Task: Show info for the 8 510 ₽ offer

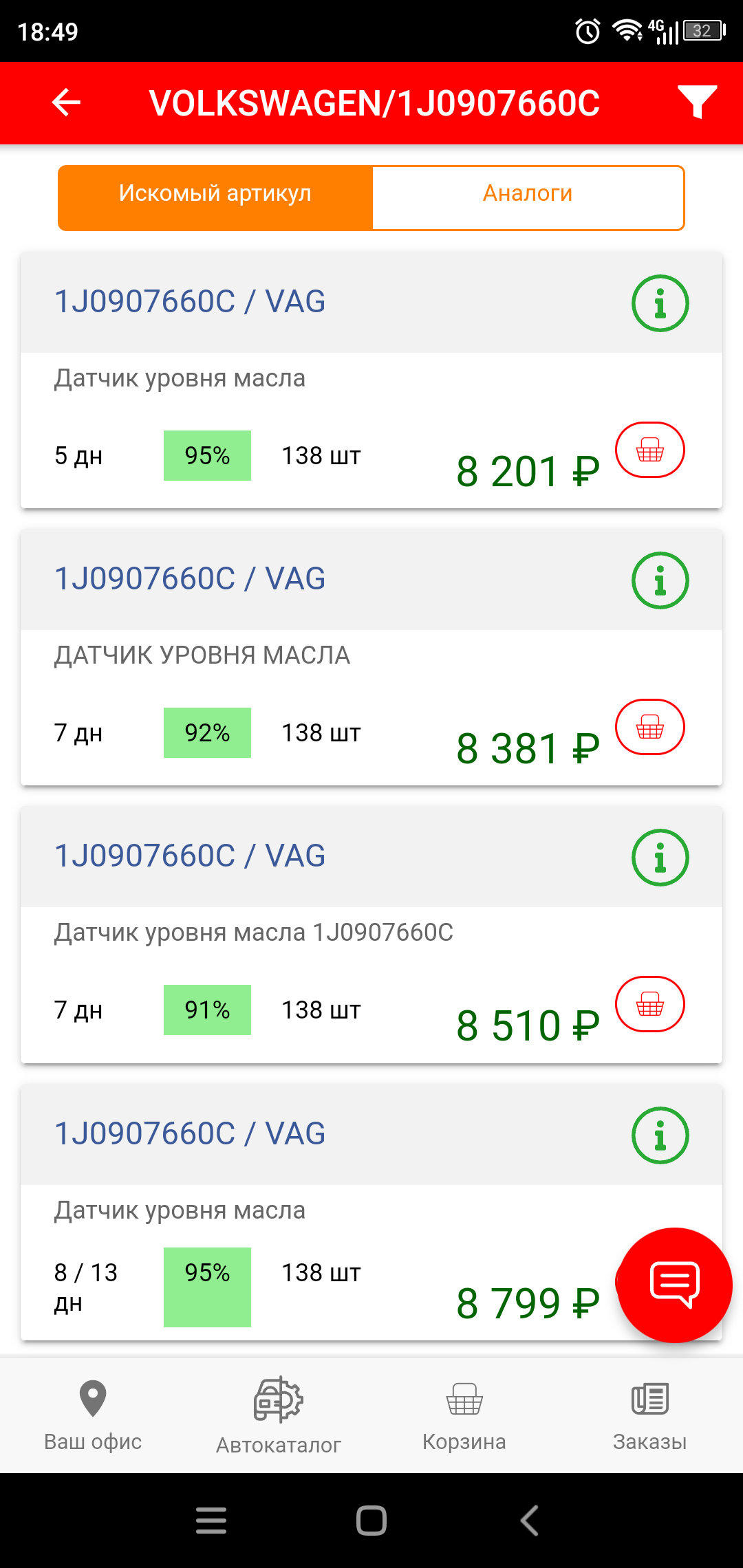Action: tap(660, 858)
